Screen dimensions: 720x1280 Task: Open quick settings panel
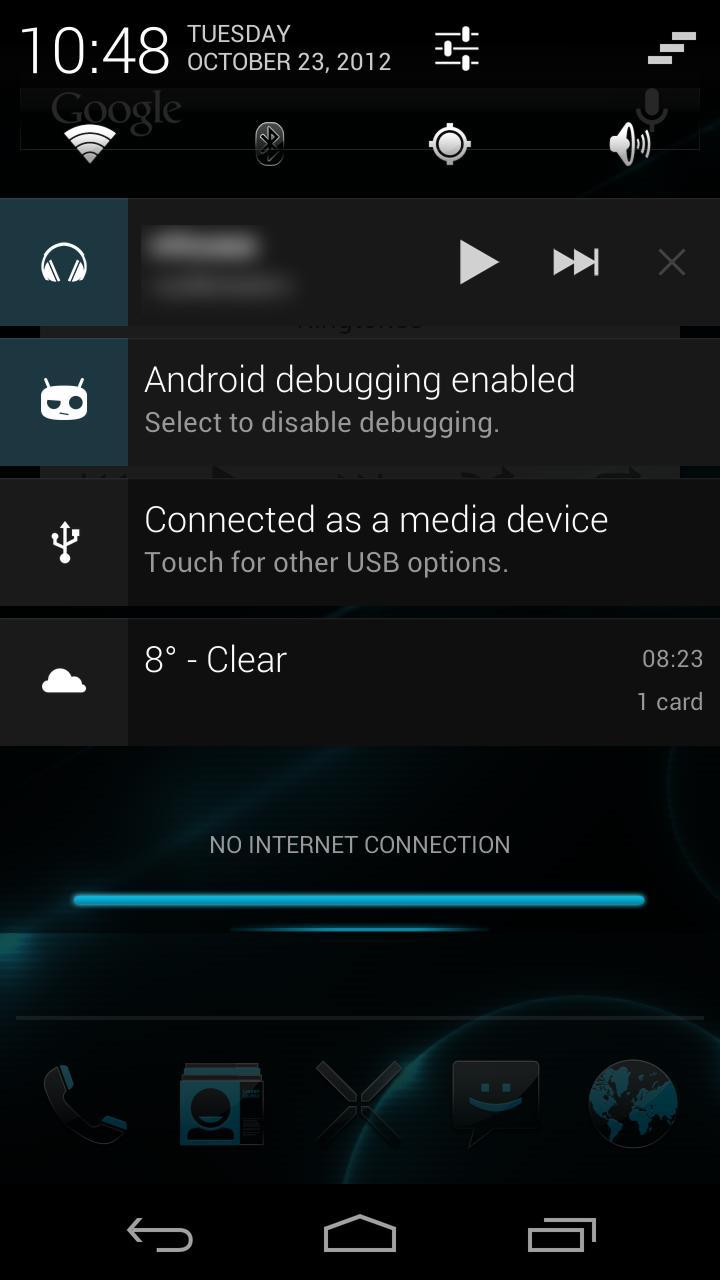click(457, 48)
